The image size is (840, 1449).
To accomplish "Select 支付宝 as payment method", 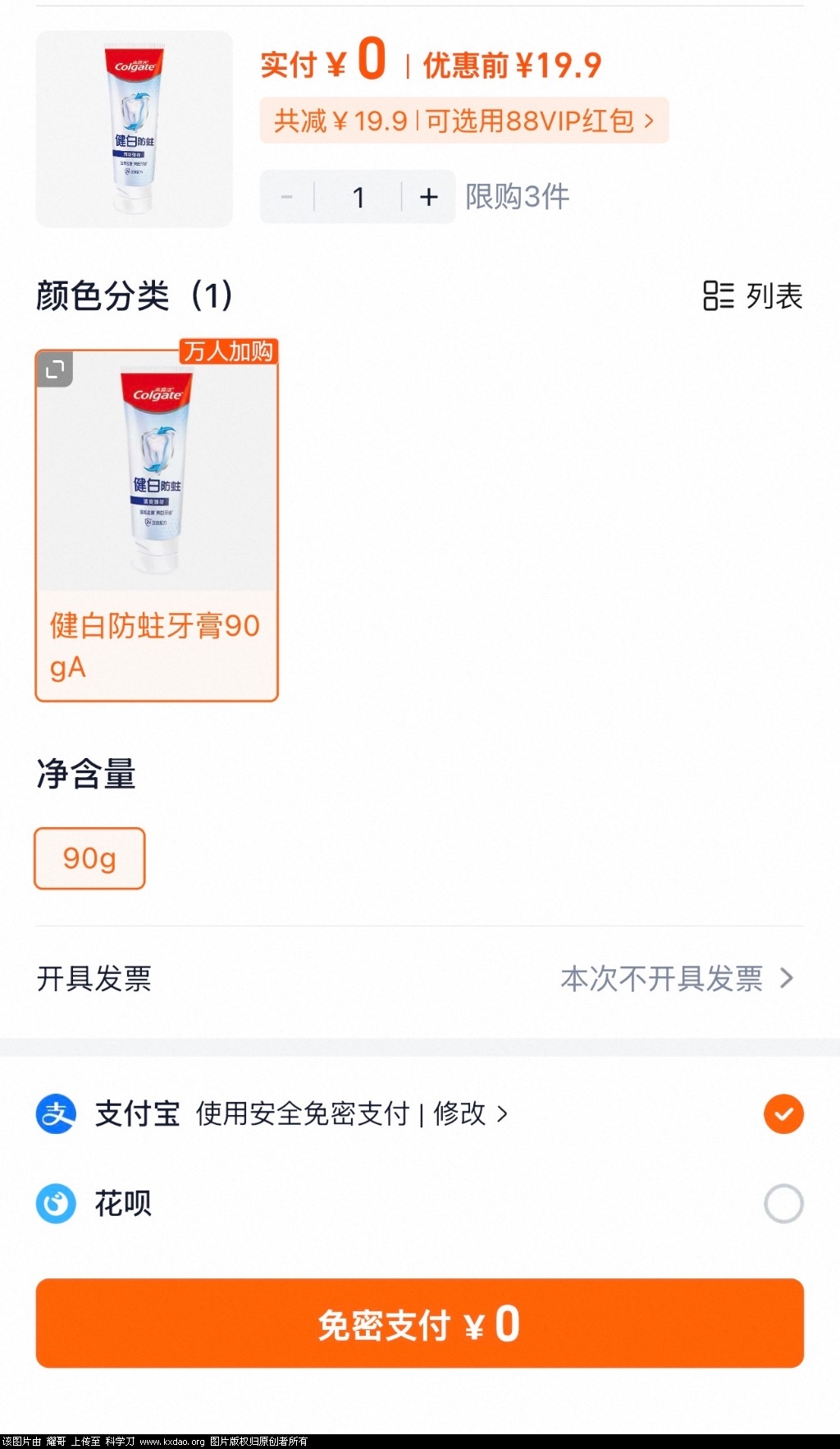I will [x=783, y=1113].
